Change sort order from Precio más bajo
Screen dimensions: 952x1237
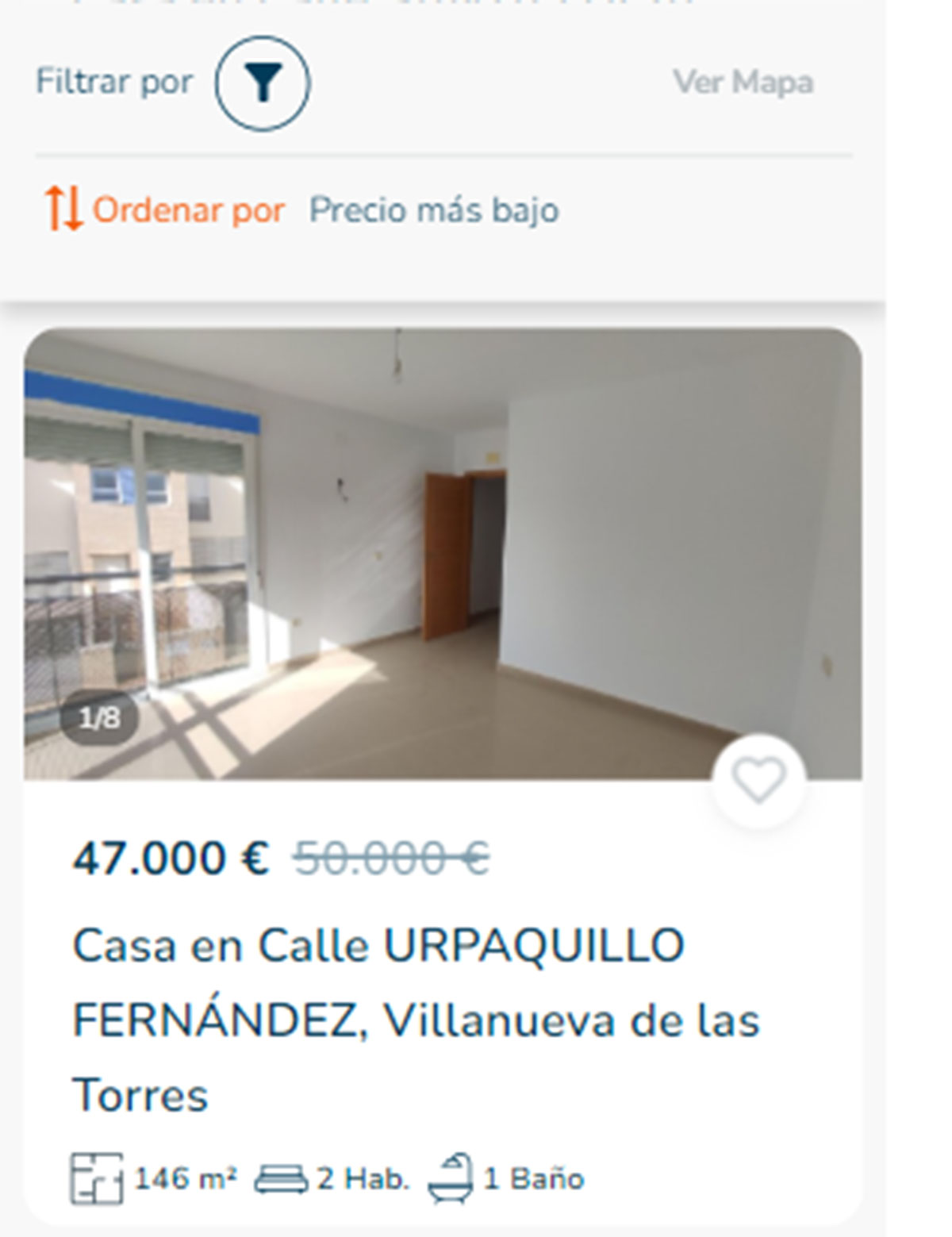pyautogui.click(x=433, y=210)
